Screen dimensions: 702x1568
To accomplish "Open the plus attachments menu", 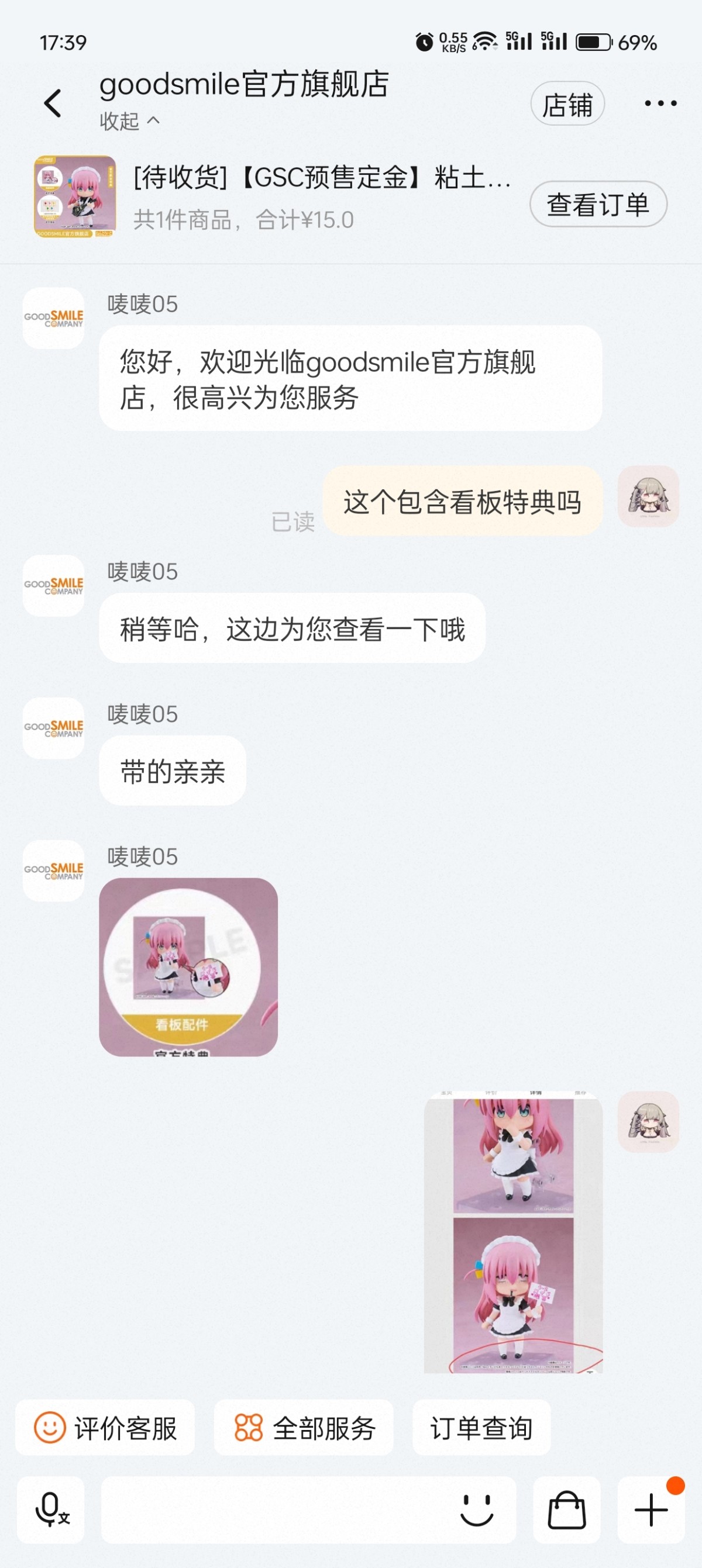I will (x=651, y=1510).
